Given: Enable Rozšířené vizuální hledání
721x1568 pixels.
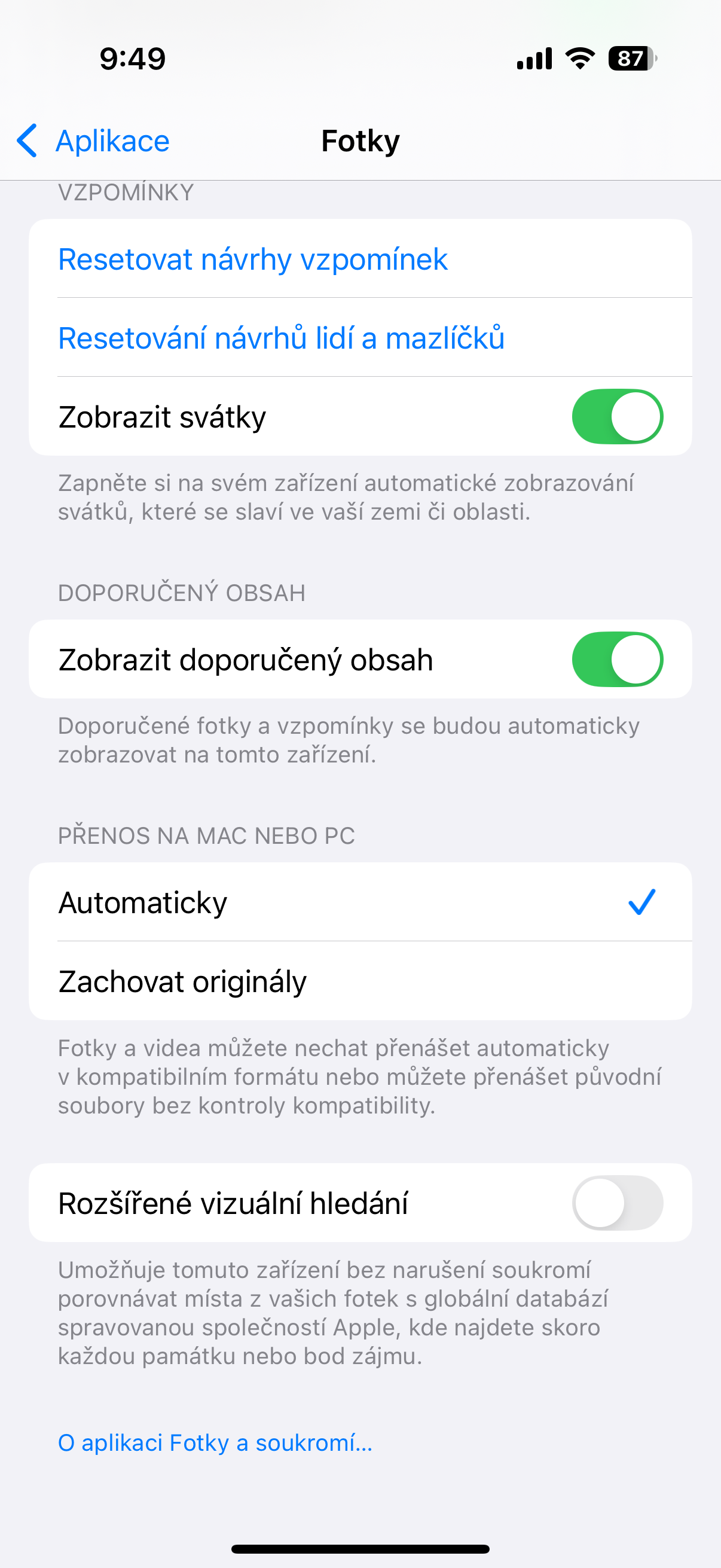Looking at the screenshot, I should pyautogui.click(x=616, y=1203).
